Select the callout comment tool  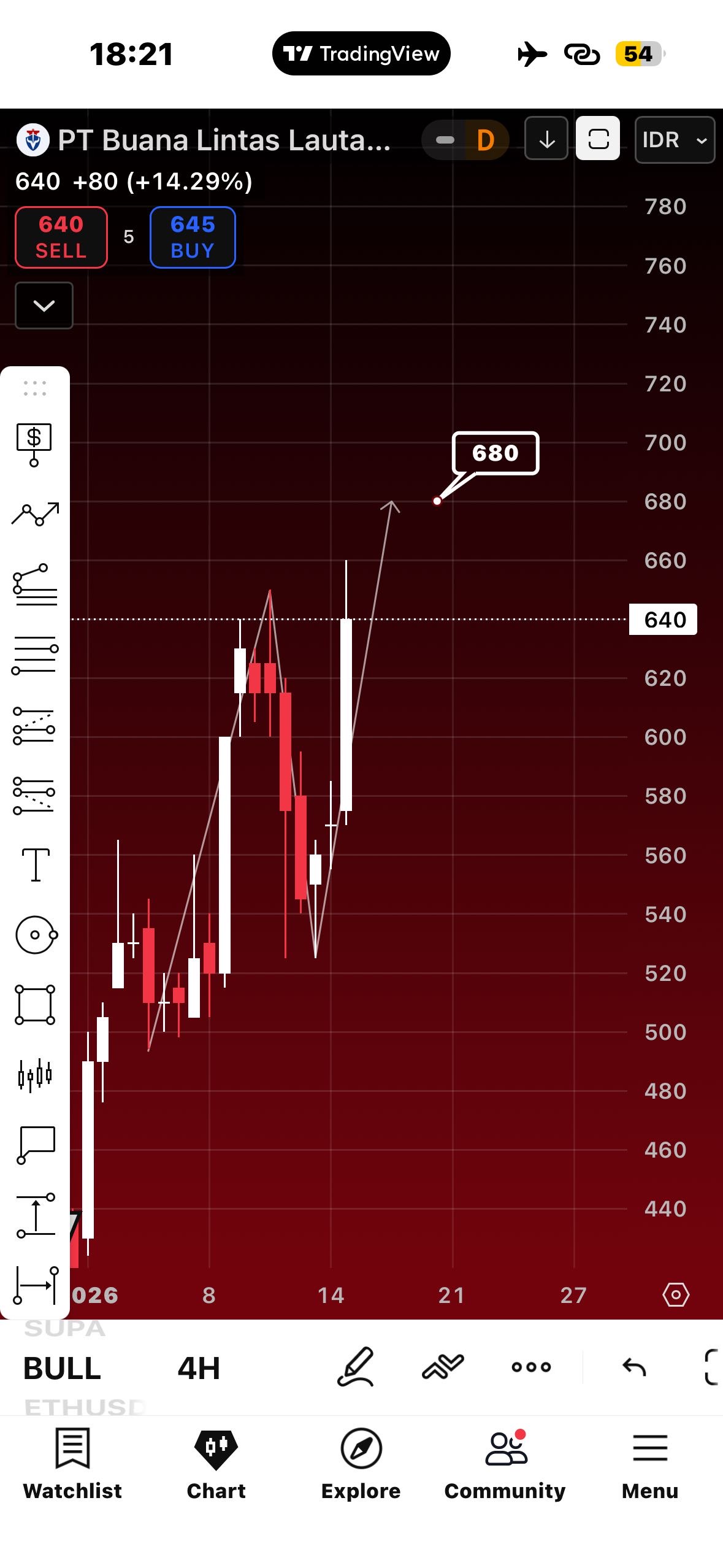[36, 1145]
